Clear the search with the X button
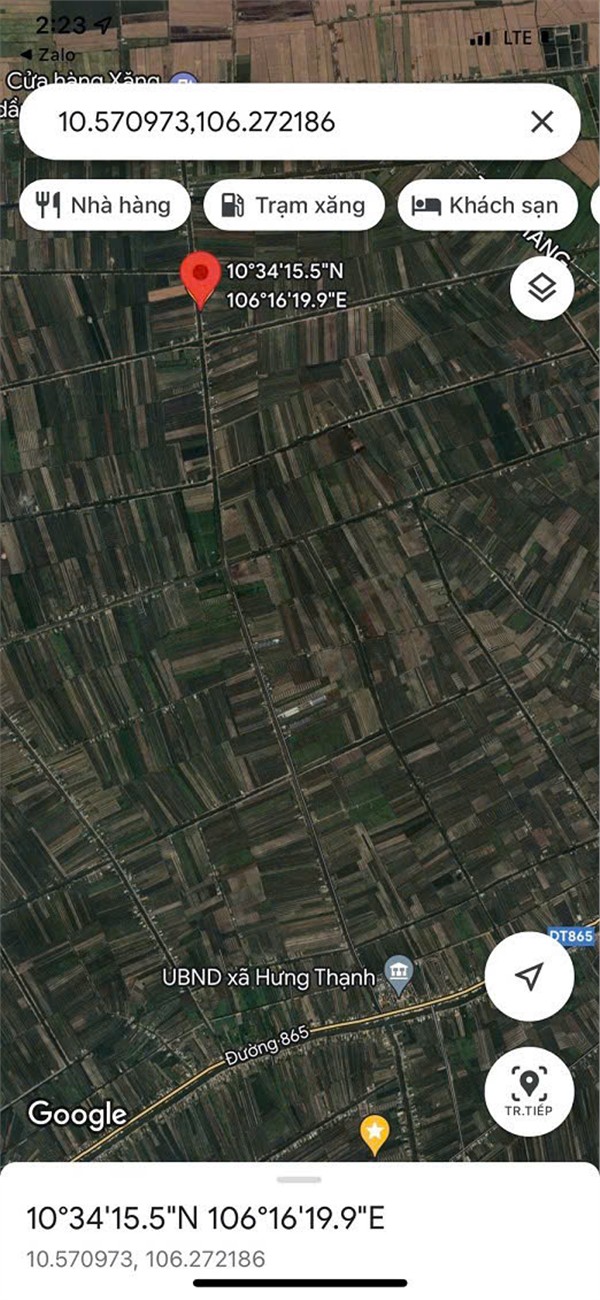The width and height of the screenshot is (600, 1300). pyautogui.click(x=542, y=122)
